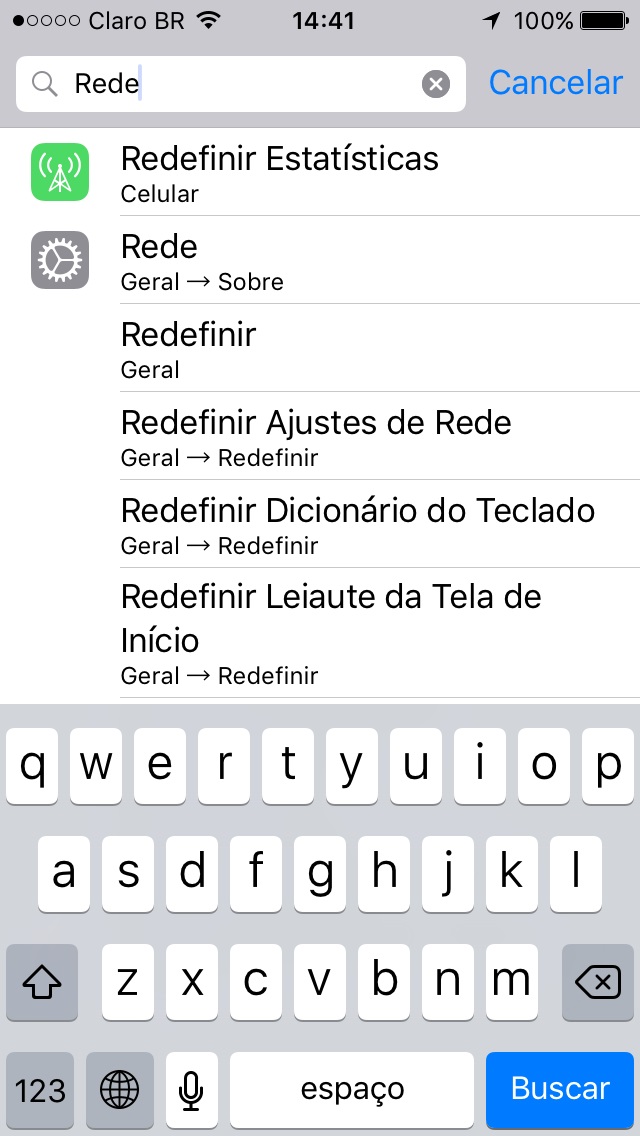Open Redefinir Dicionário do Teclado

point(320,524)
